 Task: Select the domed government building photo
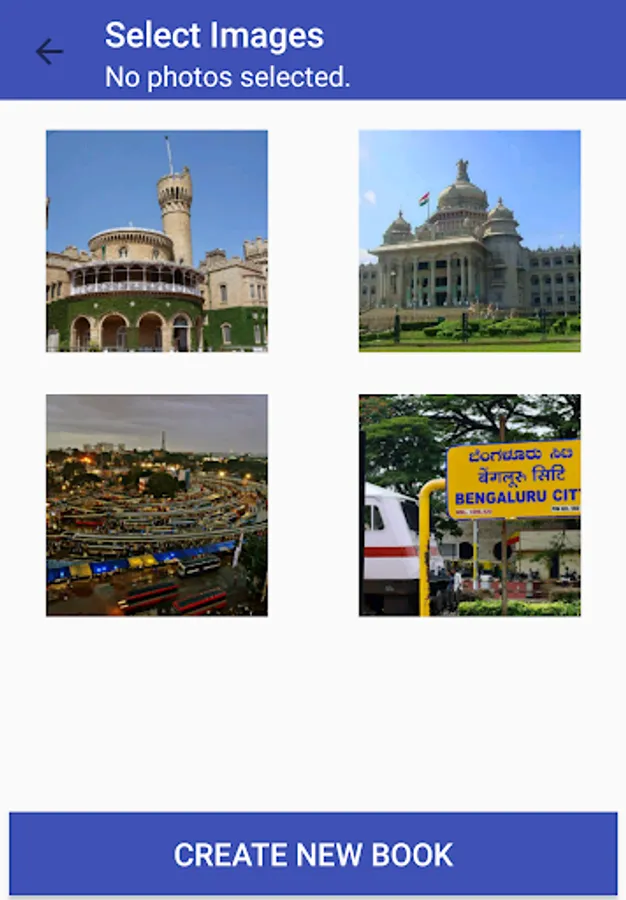pyautogui.click(x=469, y=241)
